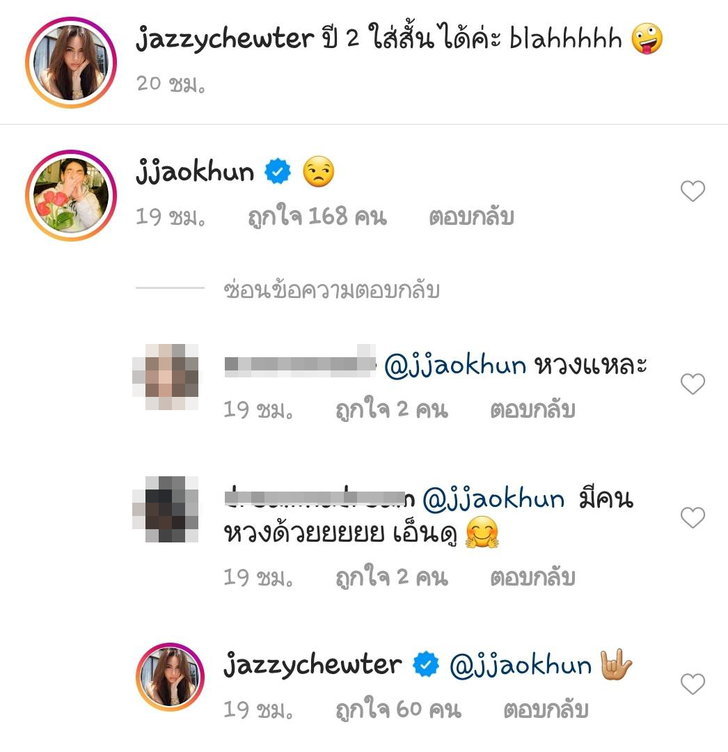Reply to the 'หวงแหละ' comment

pos(532,409)
